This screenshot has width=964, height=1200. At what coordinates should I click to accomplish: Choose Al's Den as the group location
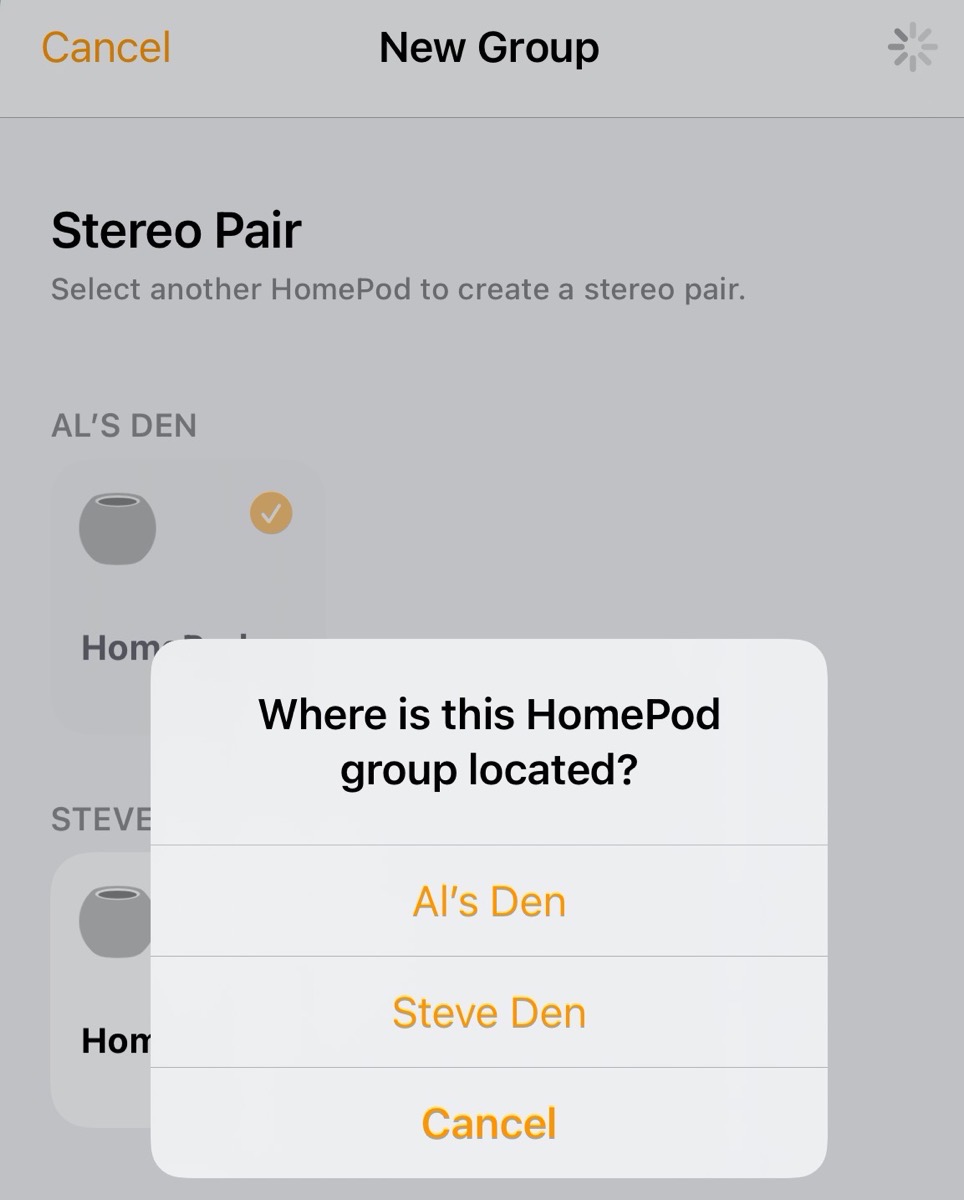point(489,902)
